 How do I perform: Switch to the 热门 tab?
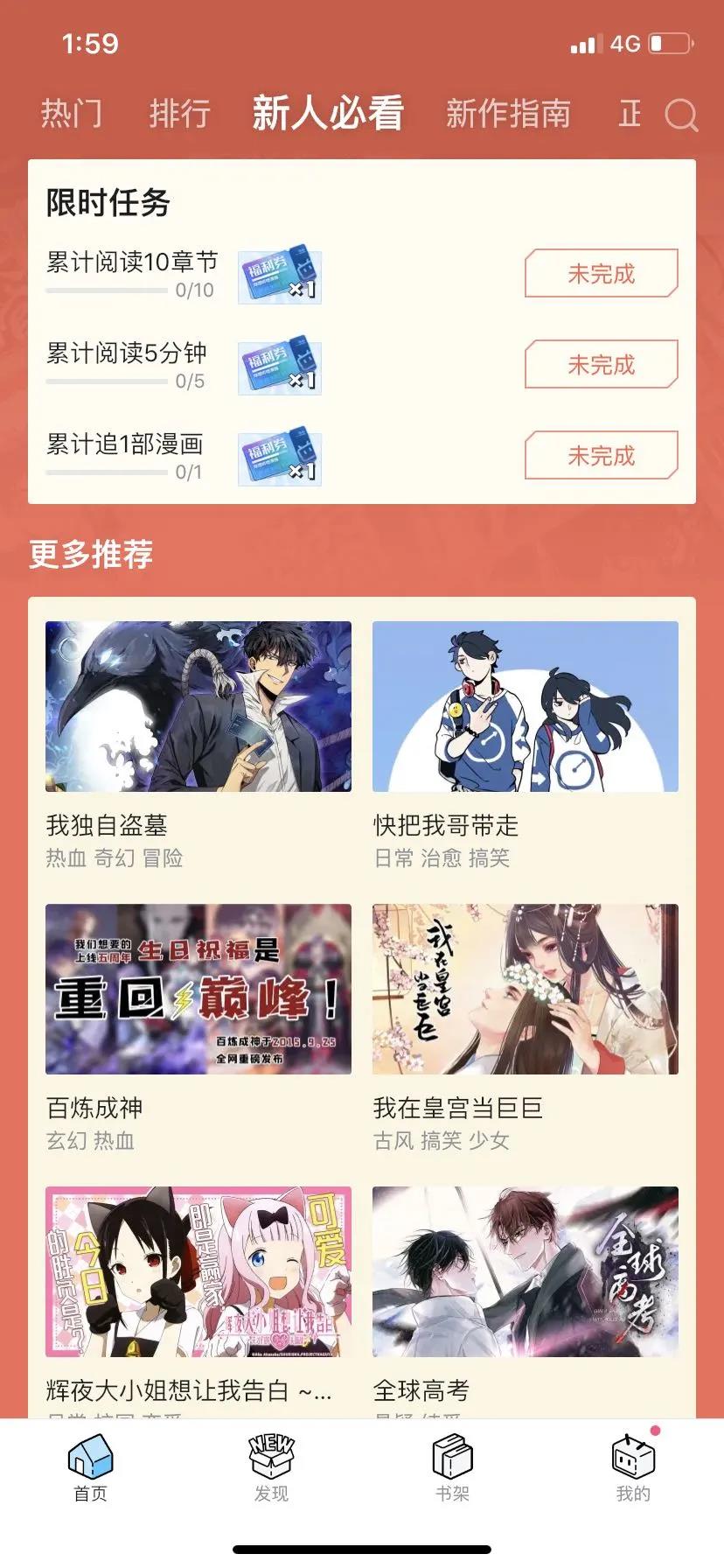click(72, 114)
